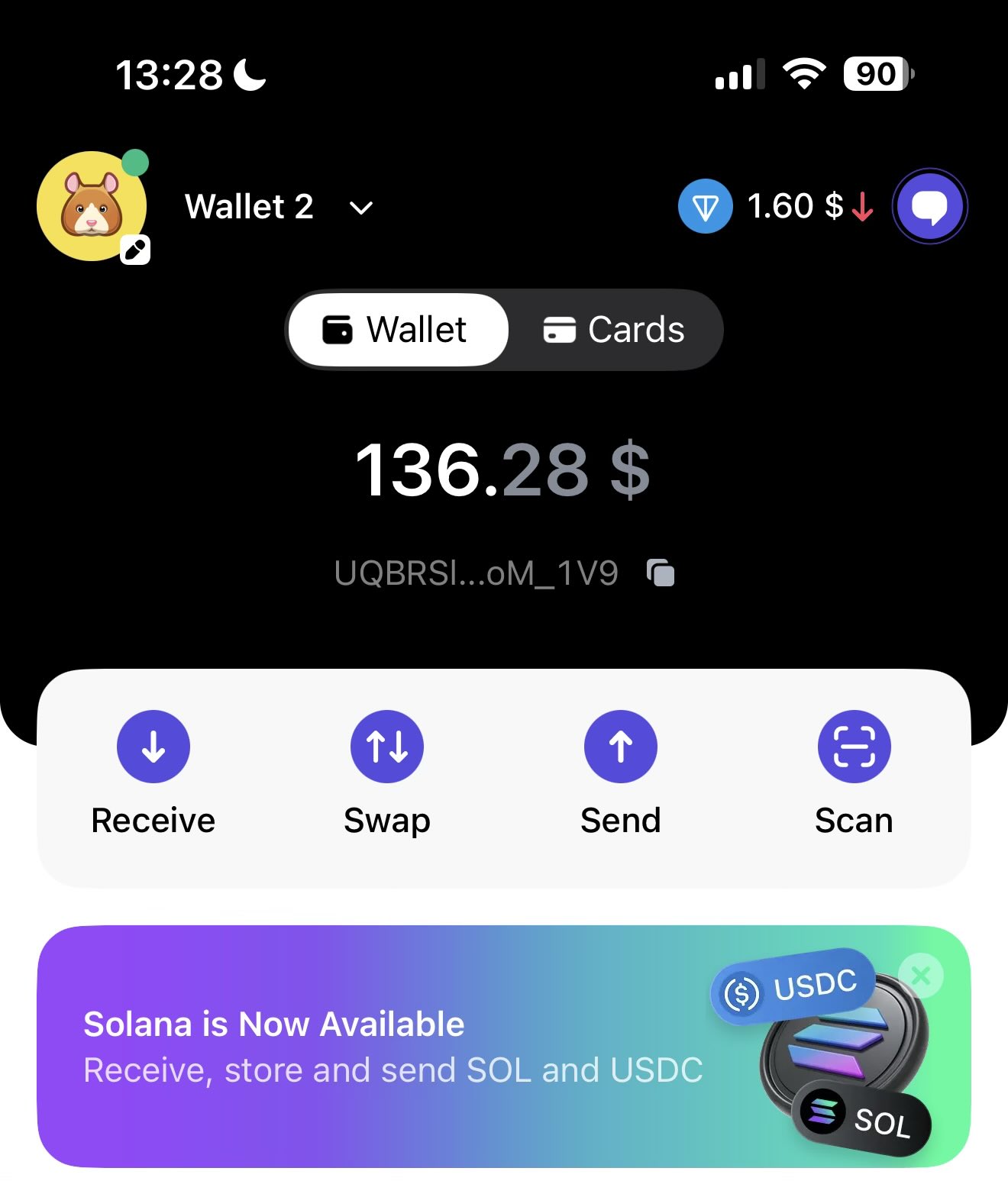Open the support chat bubble
The width and height of the screenshot is (1008, 1181).
(x=929, y=206)
